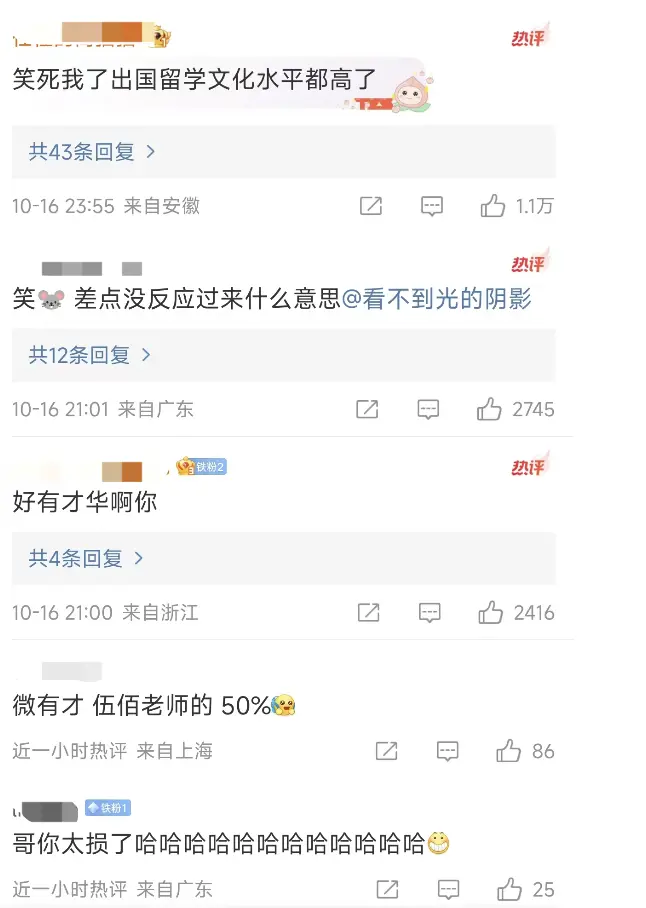The height and width of the screenshot is (908, 646).
Task: Expand the 共12条回复 replies
Action: (x=90, y=355)
